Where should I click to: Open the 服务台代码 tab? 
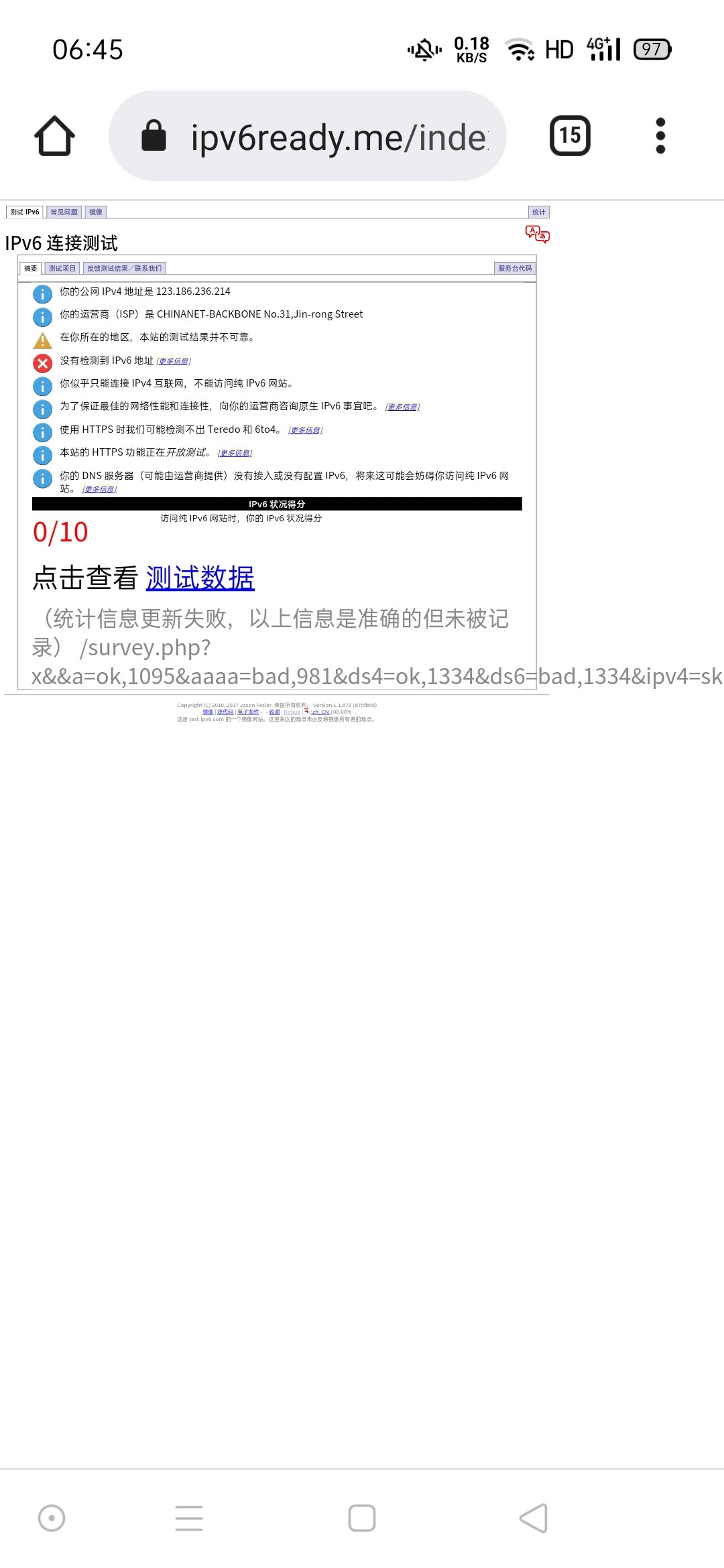[515, 268]
